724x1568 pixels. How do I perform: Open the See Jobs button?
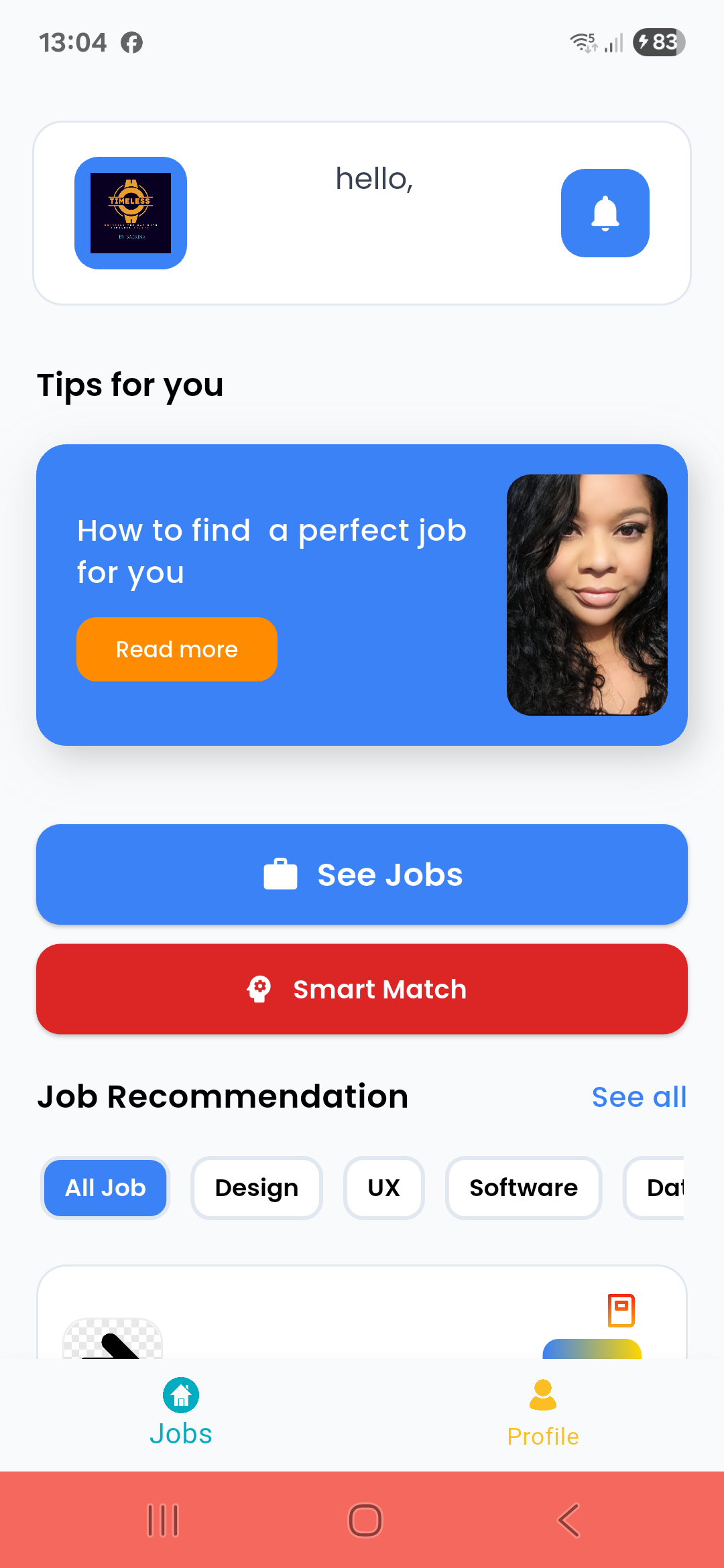[362, 874]
